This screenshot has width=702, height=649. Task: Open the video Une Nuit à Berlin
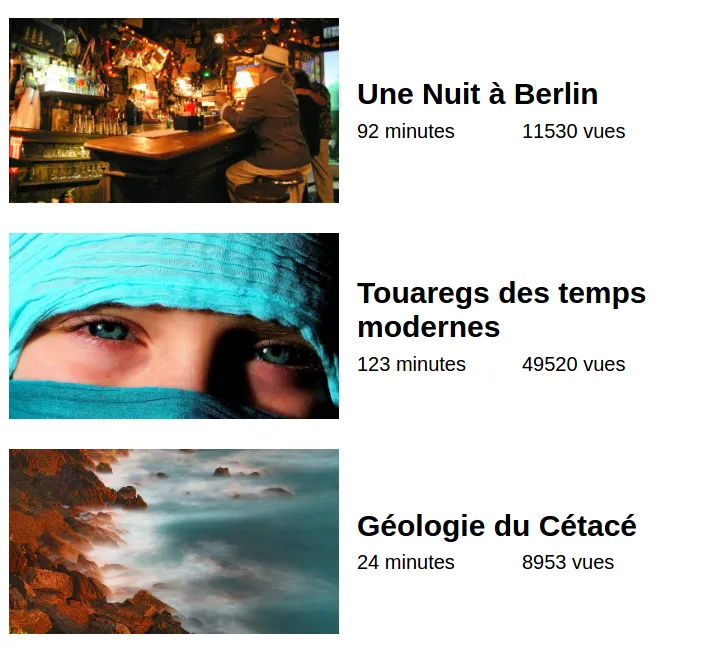(477, 95)
